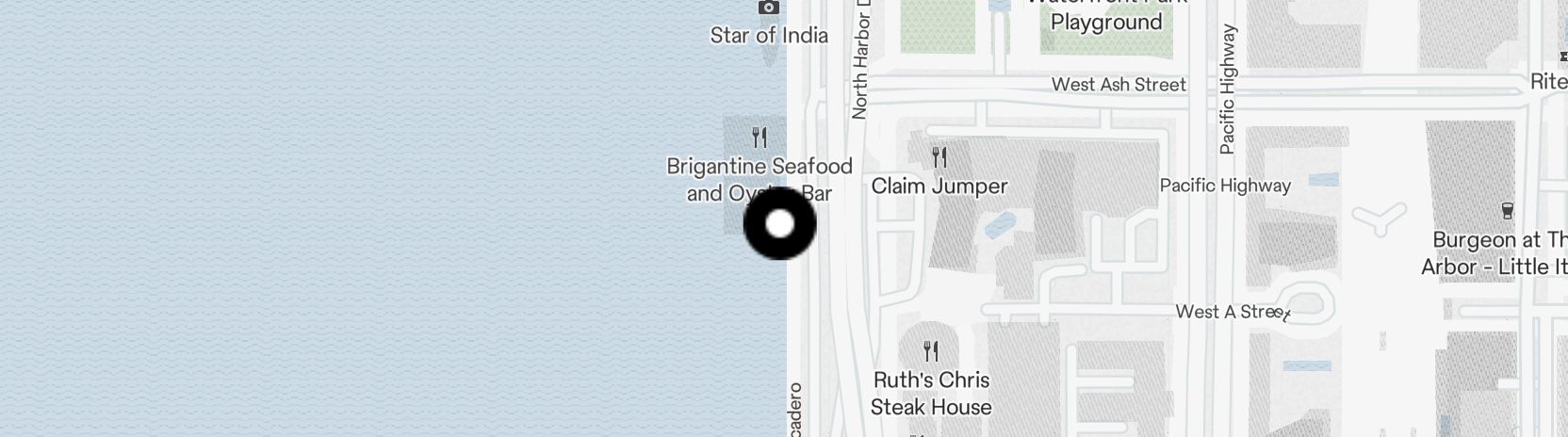Select Burgeon at The Arbor marker
The height and width of the screenshot is (437, 1568).
click(x=1507, y=211)
